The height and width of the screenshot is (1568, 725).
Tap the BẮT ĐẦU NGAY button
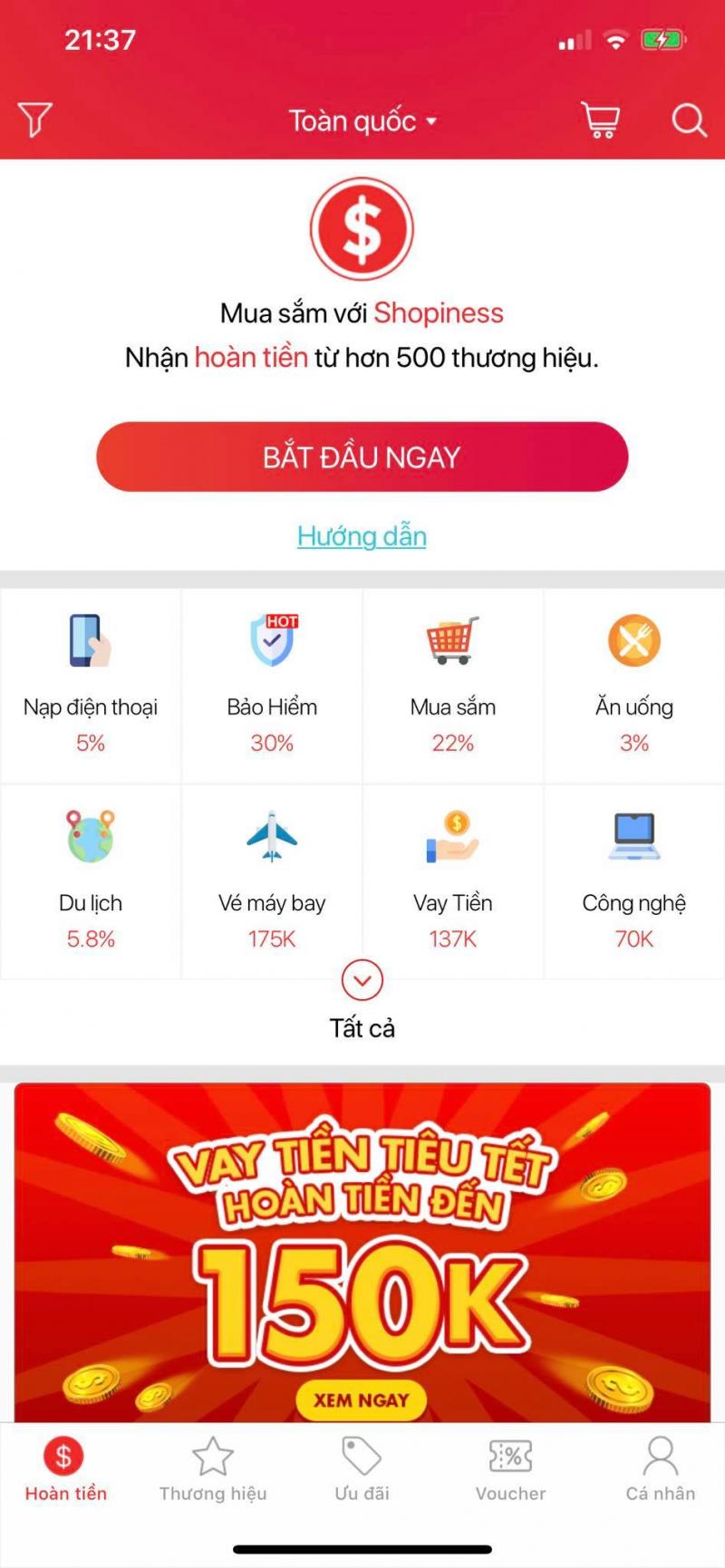pos(362,457)
